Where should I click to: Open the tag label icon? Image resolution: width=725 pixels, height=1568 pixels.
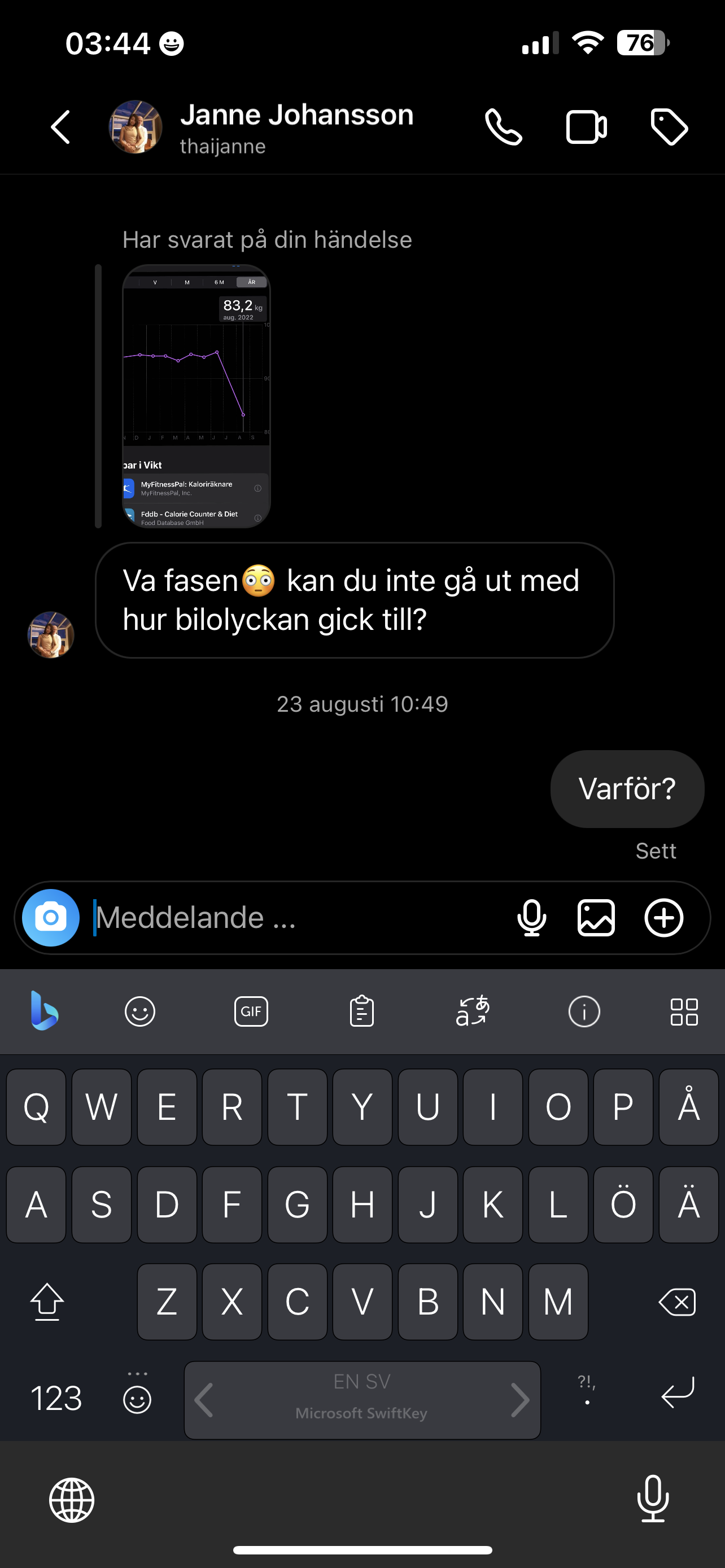click(x=669, y=127)
